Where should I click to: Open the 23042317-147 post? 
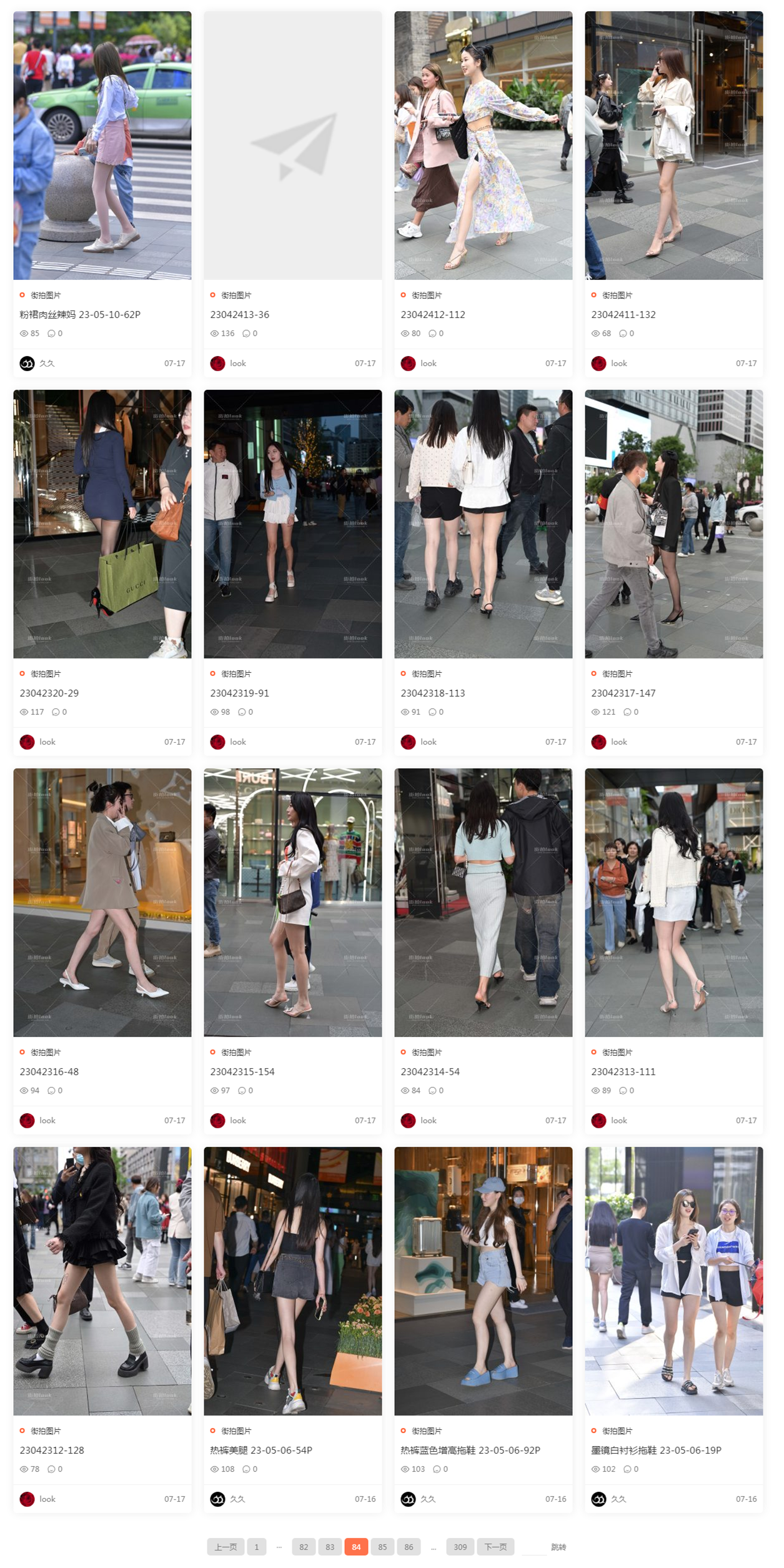(623, 693)
